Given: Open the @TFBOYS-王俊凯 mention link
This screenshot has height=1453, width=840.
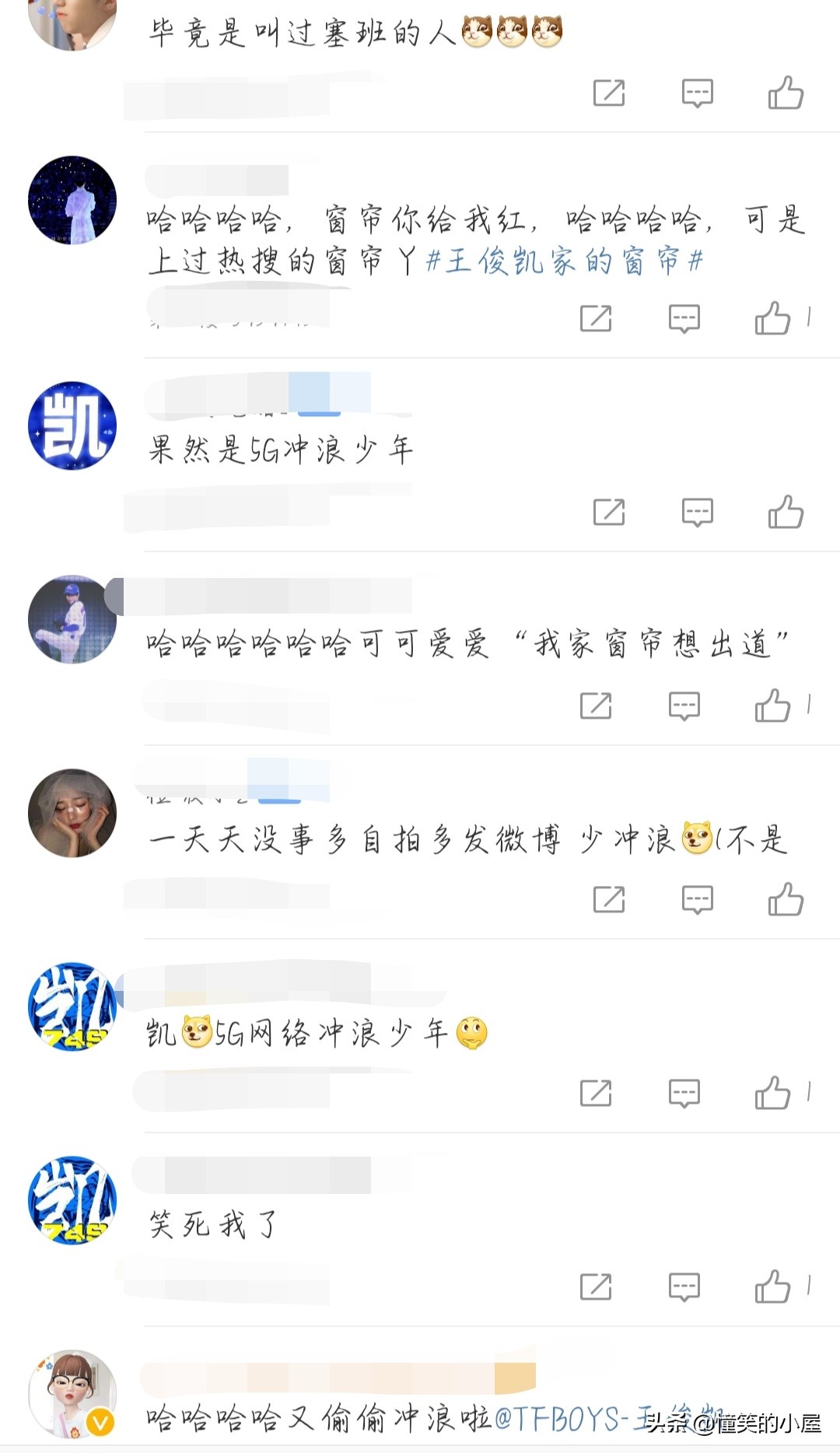Looking at the screenshot, I should [x=576, y=1419].
